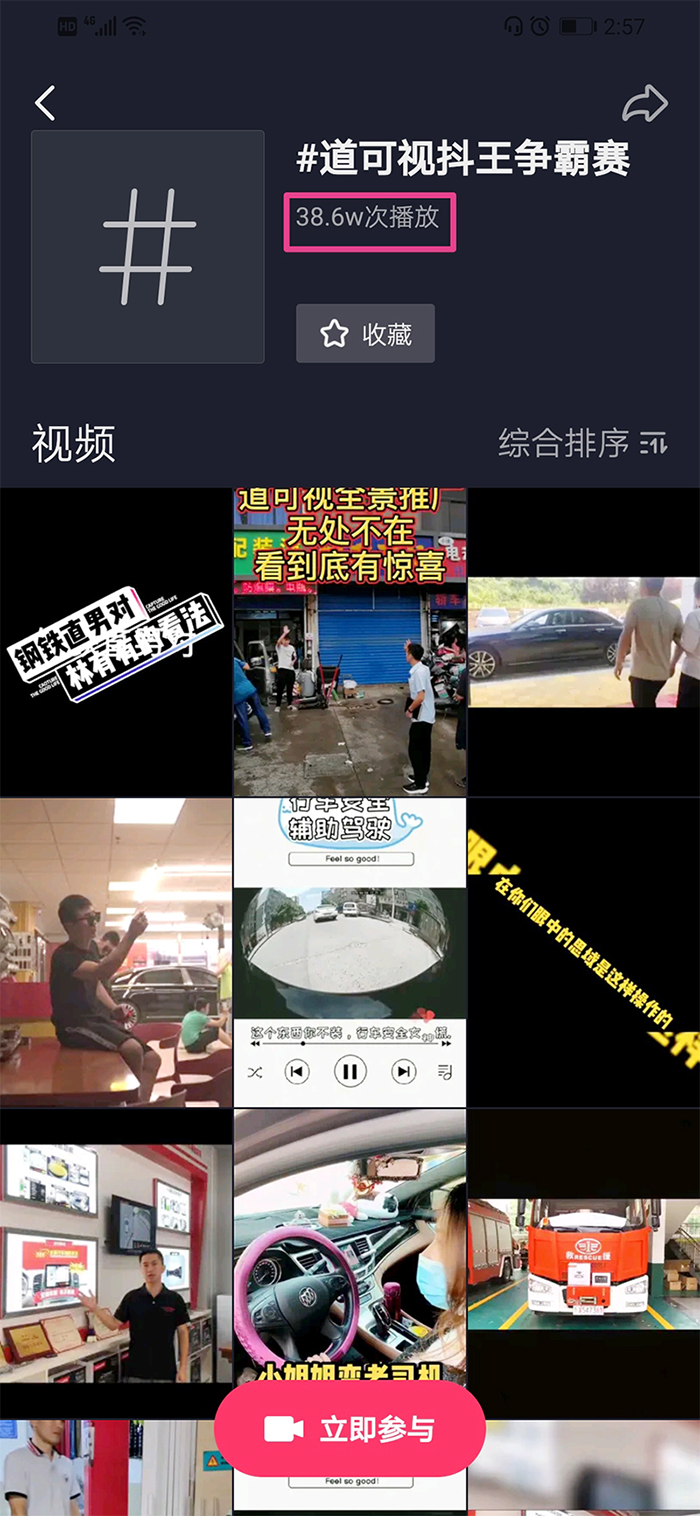Open the man in sunglasses video
The width and height of the screenshot is (700, 1516).
pos(115,952)
